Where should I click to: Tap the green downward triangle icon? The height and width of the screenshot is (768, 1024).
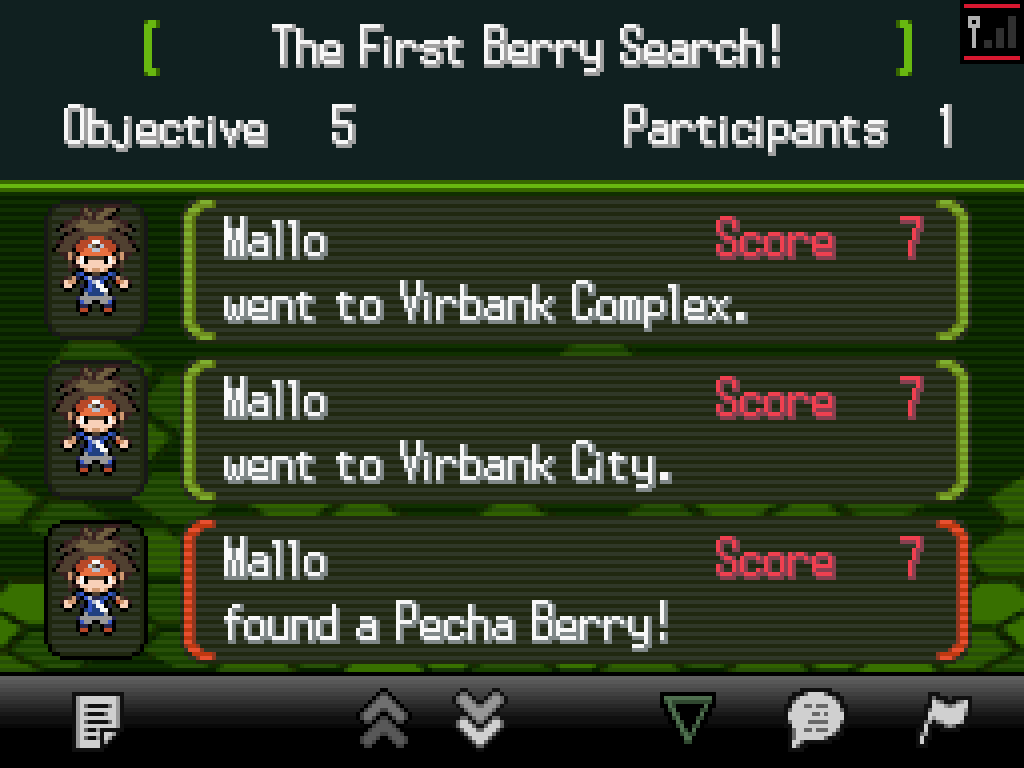click(688, 718)
